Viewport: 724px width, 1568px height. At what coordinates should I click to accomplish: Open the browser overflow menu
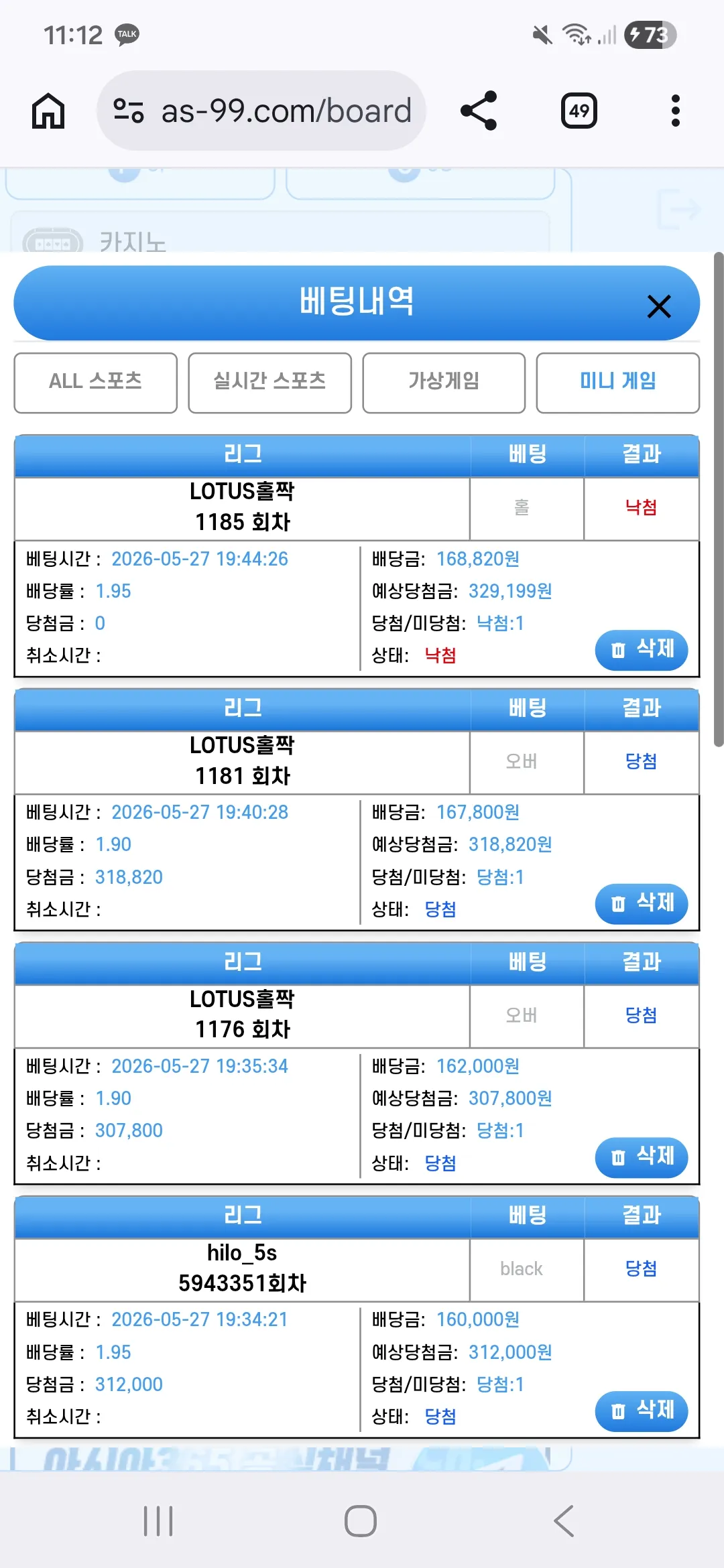point(676,111)
